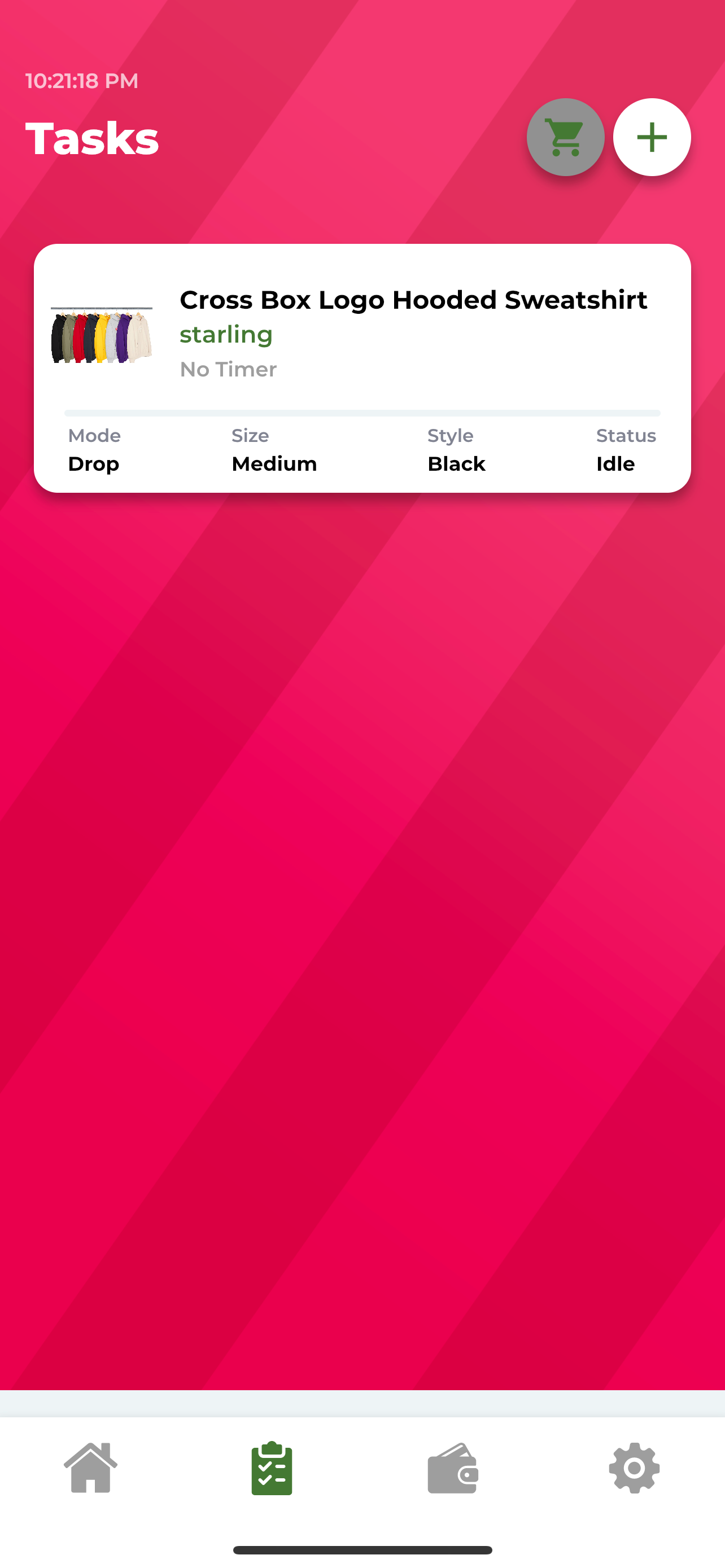Select the Tasks clipboard tab
Screen dimensions: 725x1568
(x=272, y=1468)
